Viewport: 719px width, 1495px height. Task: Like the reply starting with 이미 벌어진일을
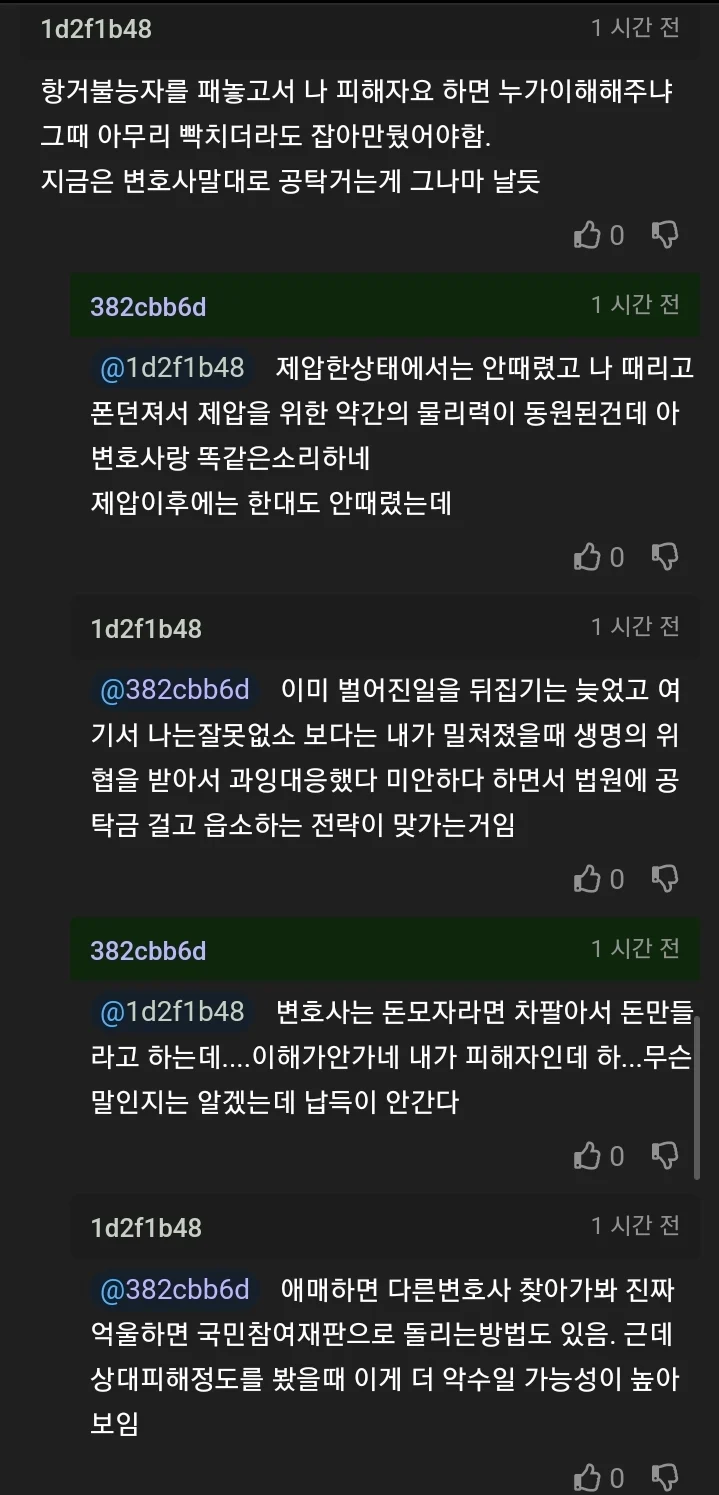(x=587, y=879)
